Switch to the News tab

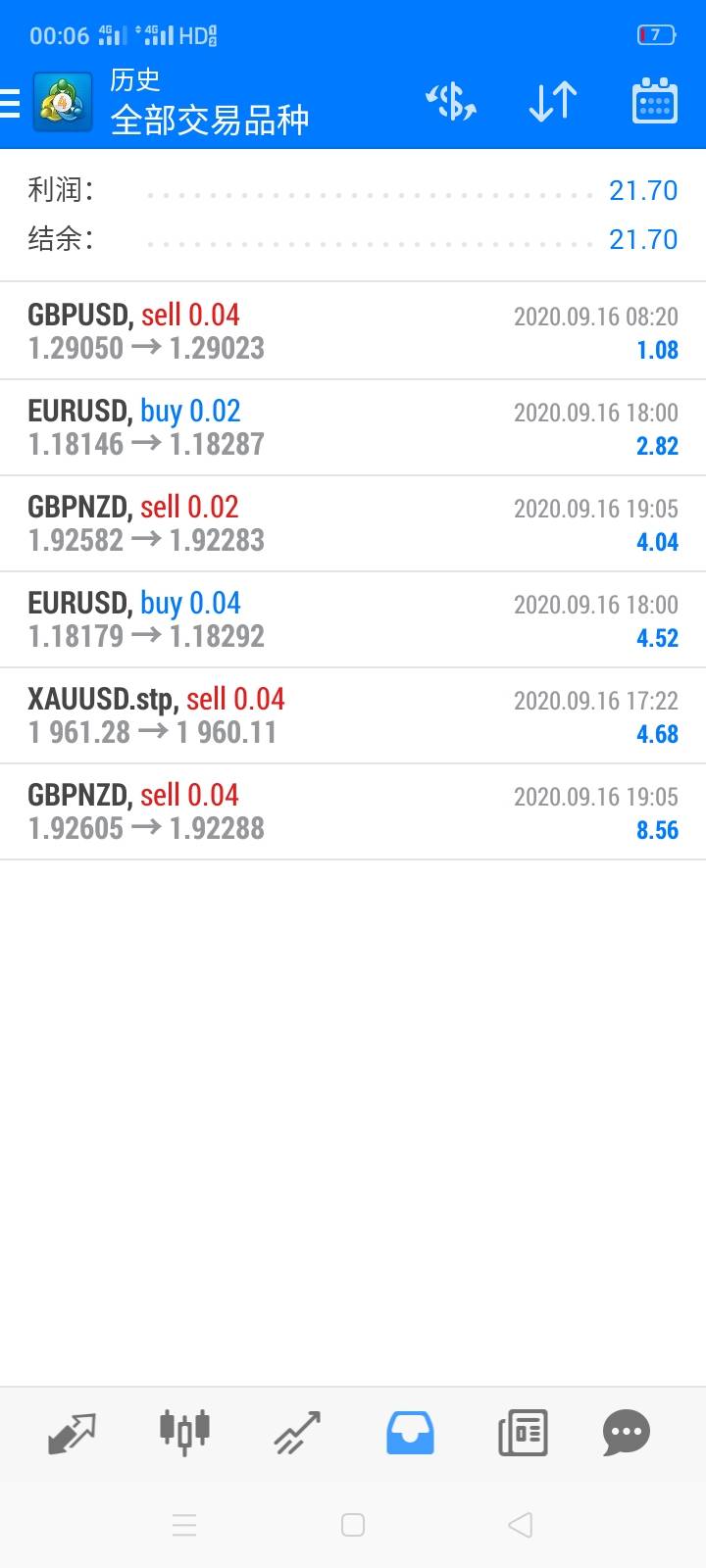coord(522,1433)
